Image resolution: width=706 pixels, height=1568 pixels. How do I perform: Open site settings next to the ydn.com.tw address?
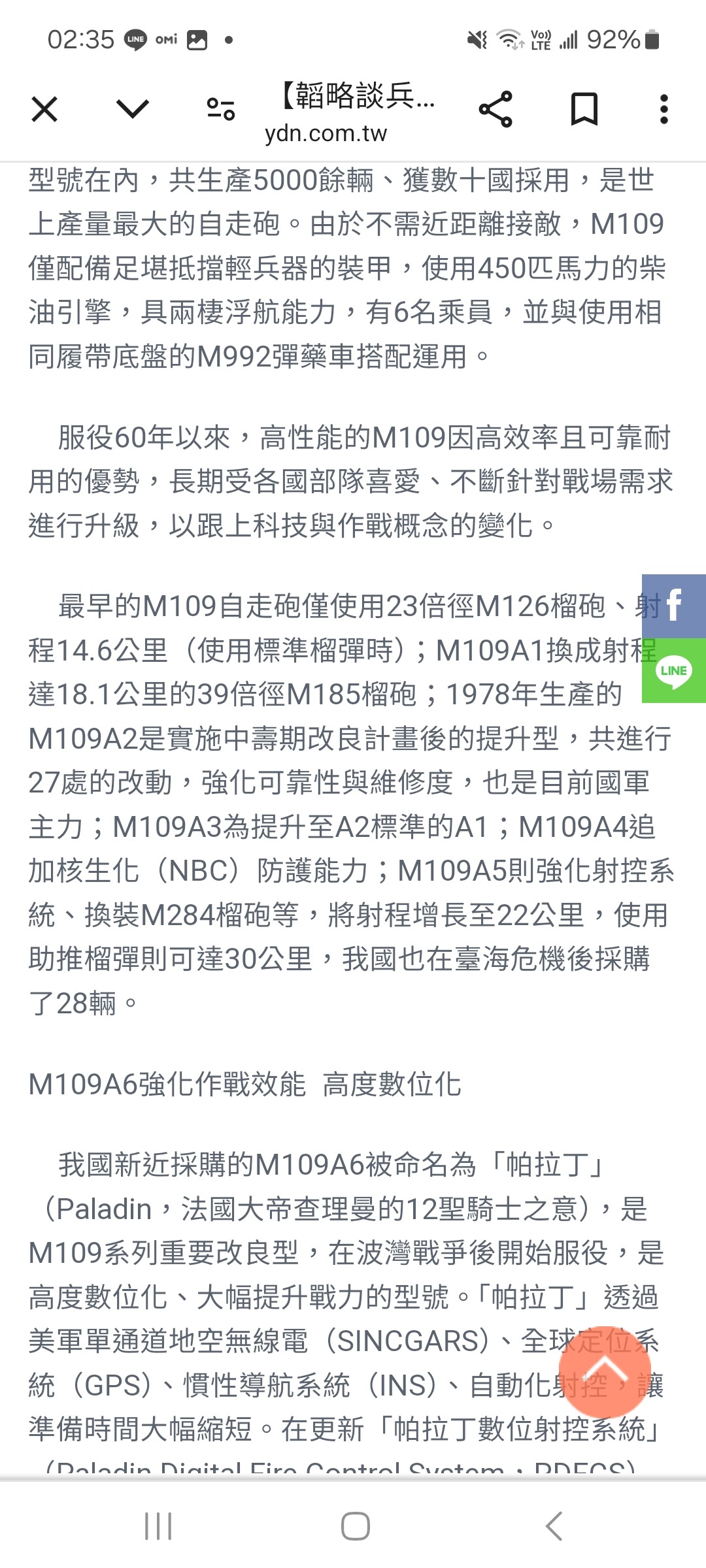(x=221, y=109)
